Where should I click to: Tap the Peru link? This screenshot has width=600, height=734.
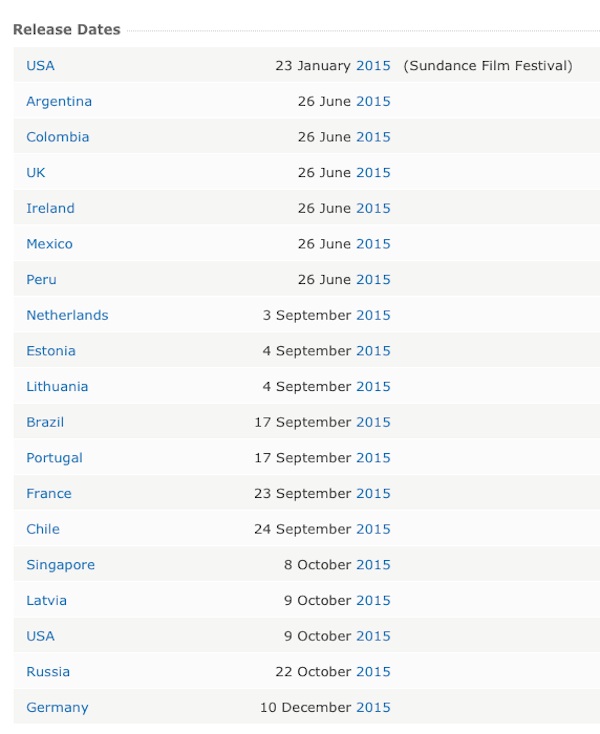pos(42,279)
